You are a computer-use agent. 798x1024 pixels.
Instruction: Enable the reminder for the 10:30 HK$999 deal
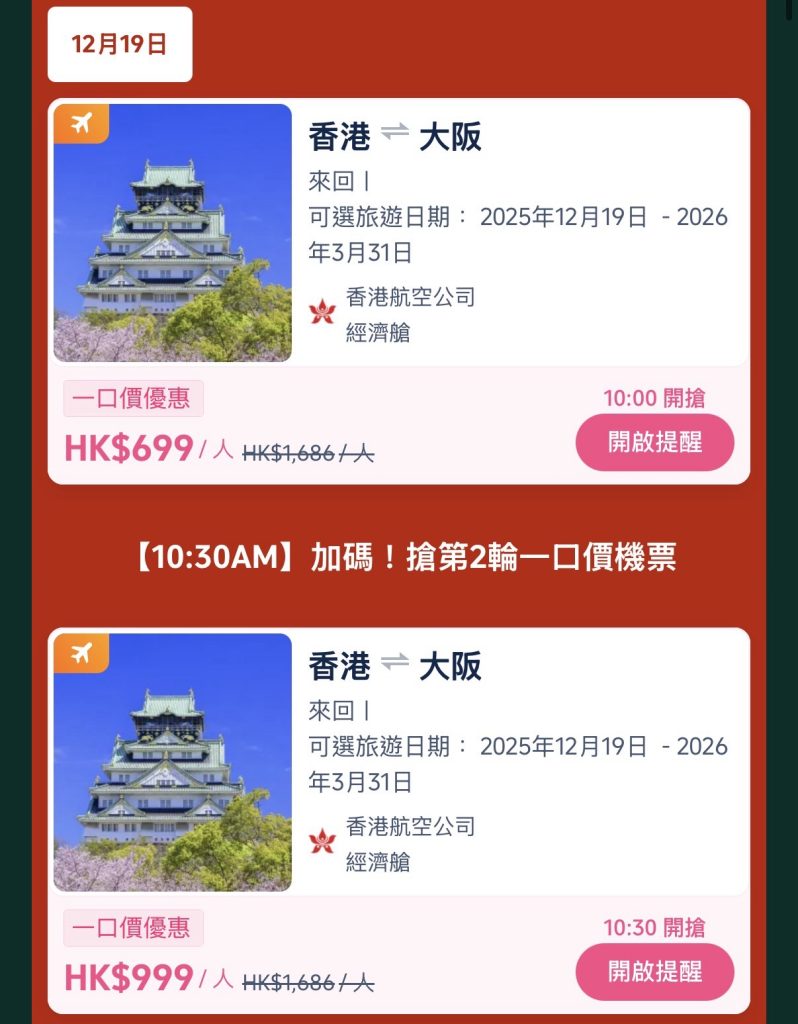tap(654, 971)
